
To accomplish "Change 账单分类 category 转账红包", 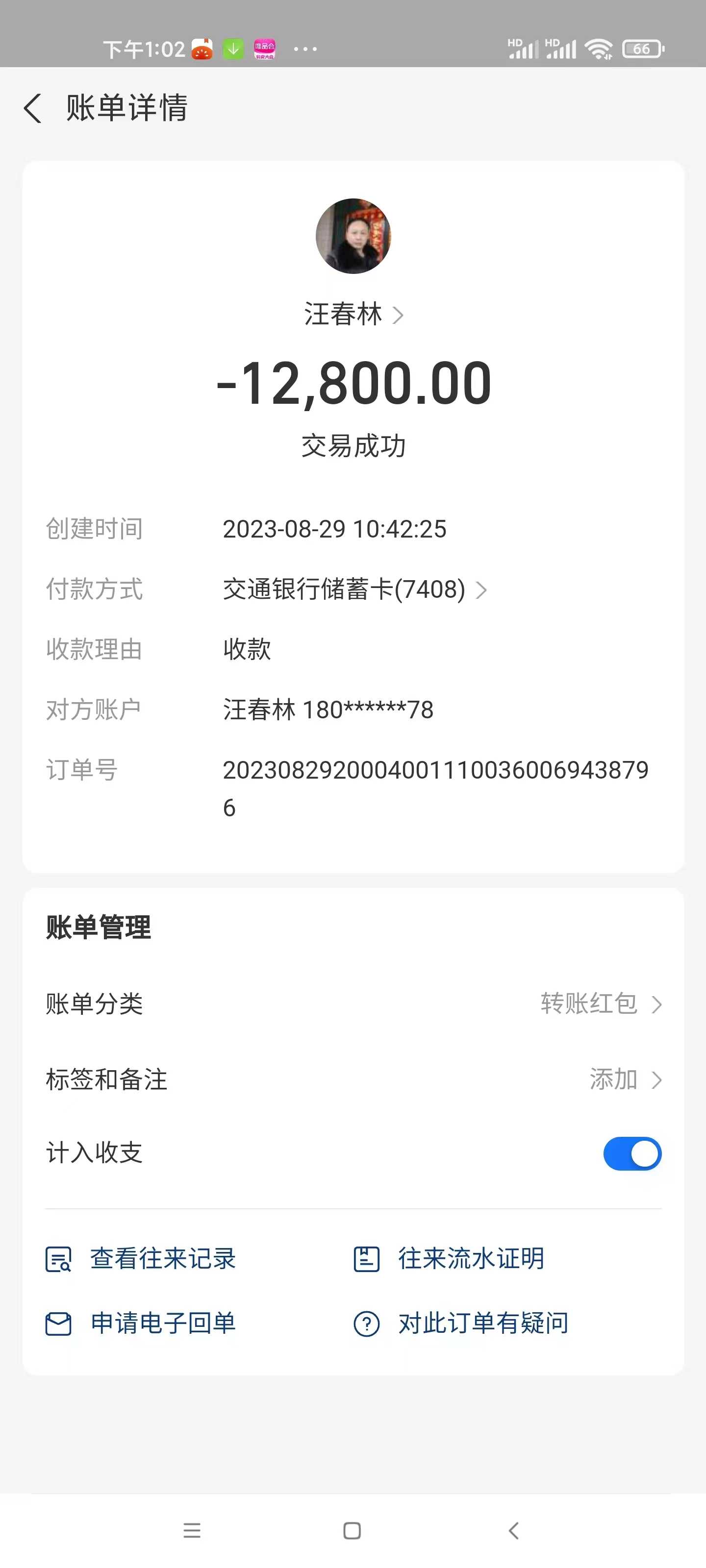I will coord(600,1004).
